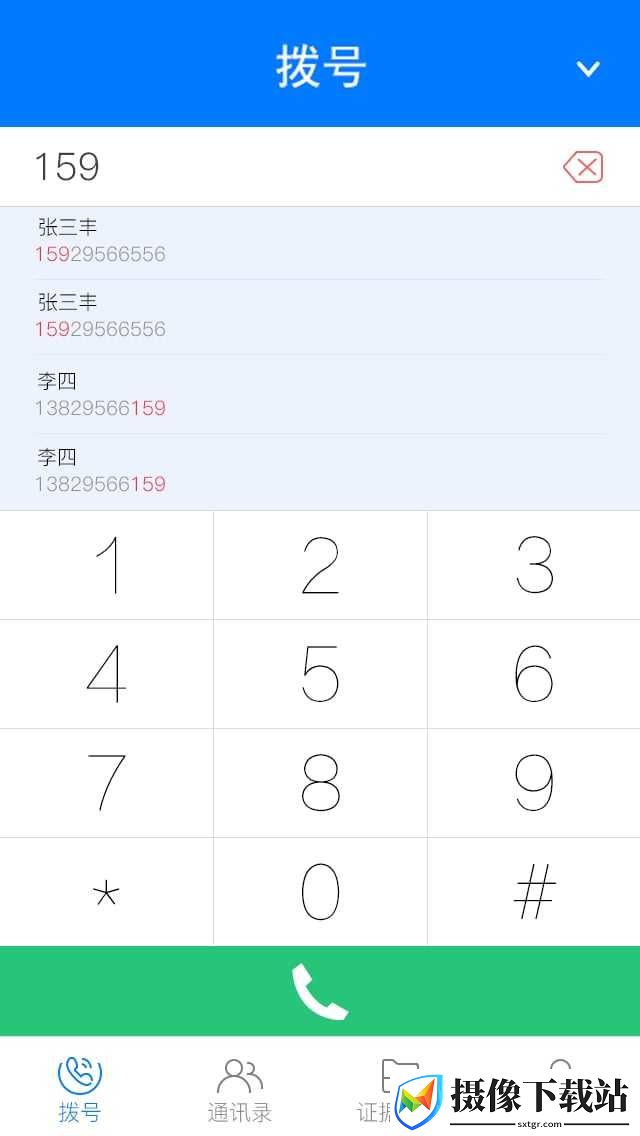Screen dimensions: 640x1136
Task: Dial digit 1 on the keypad
Action: 107,565
